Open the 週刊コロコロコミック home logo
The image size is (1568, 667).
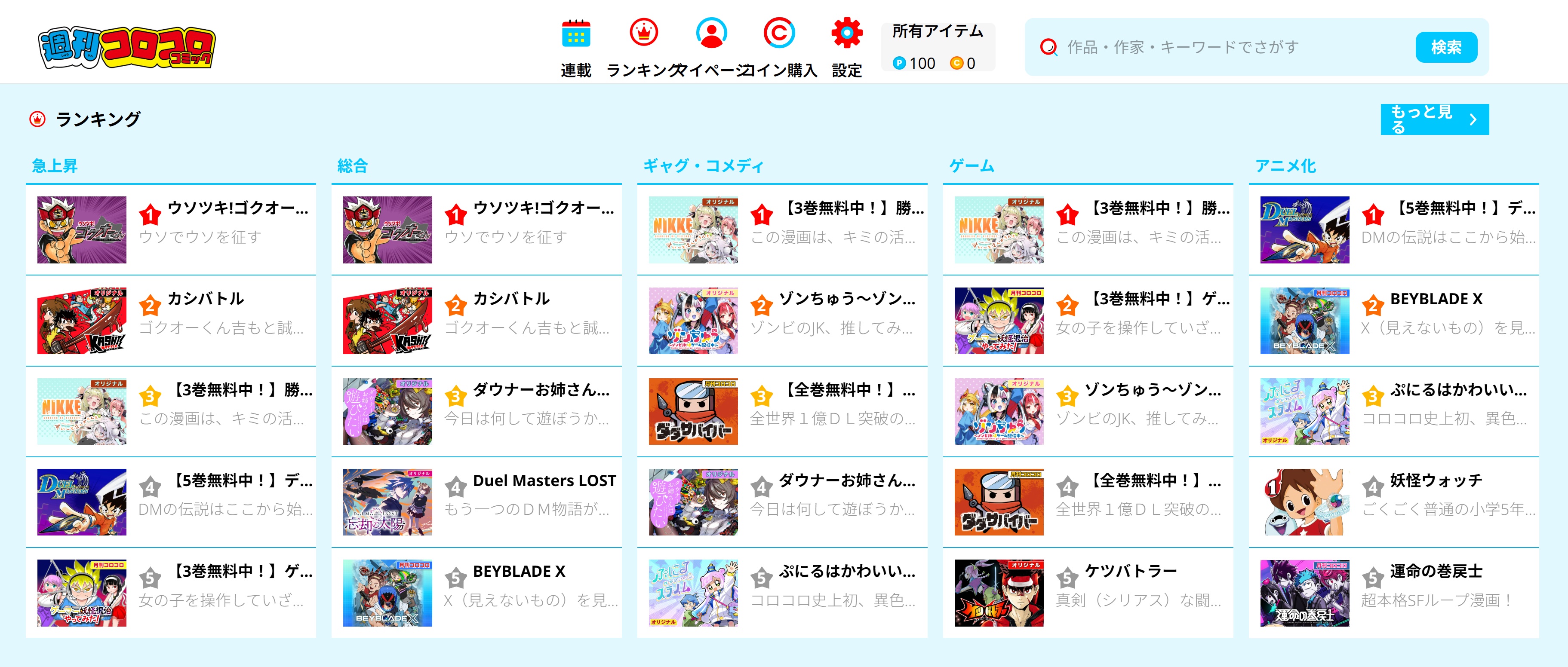click(x=126, y=47)
